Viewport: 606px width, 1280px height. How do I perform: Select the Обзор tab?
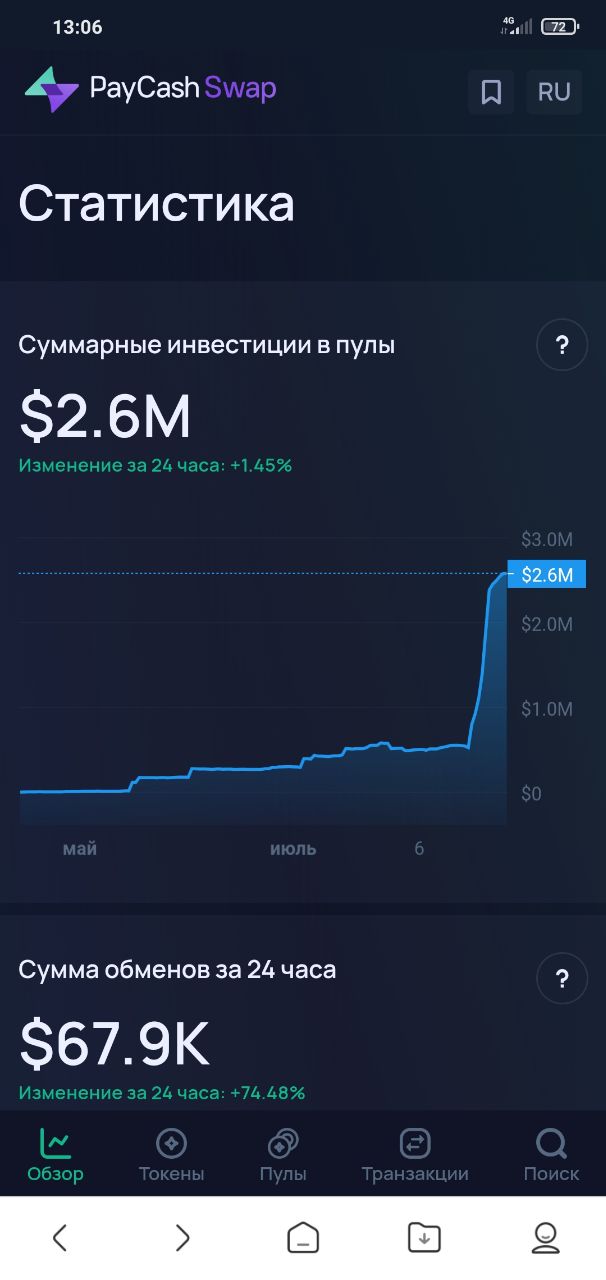coord(56,1155)
